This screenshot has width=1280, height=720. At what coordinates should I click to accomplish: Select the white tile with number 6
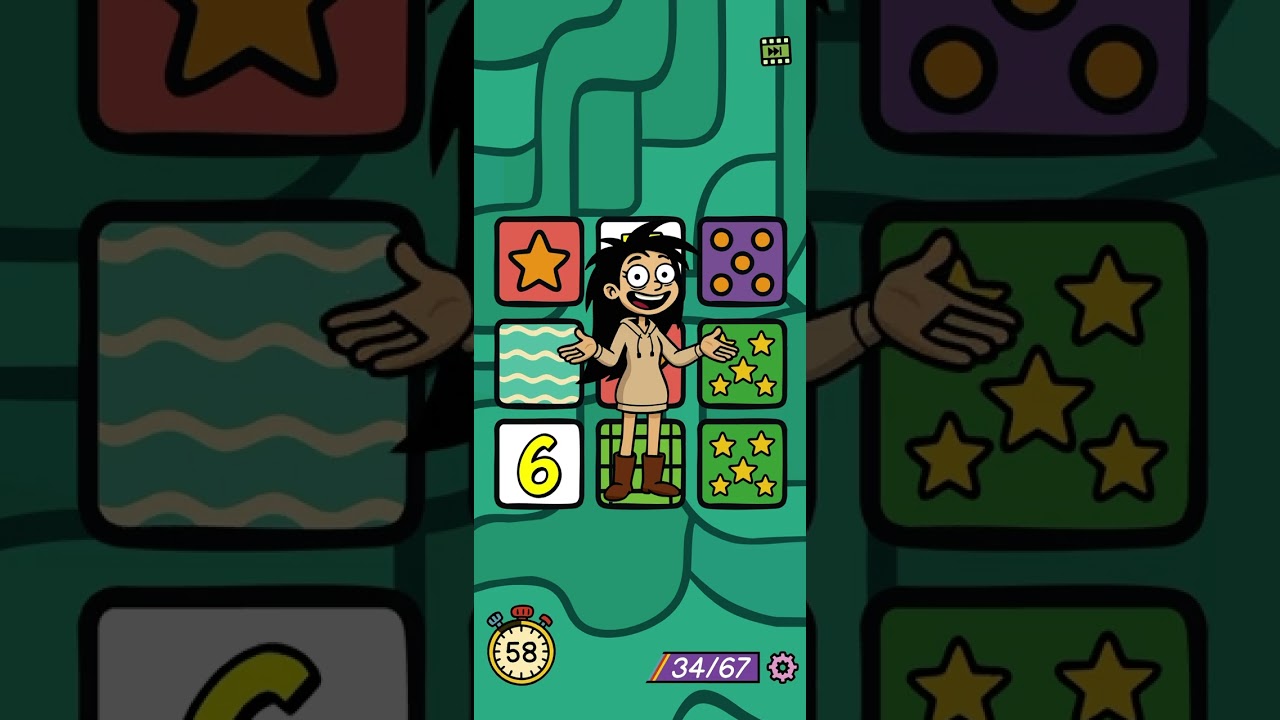tap(539, 465)
